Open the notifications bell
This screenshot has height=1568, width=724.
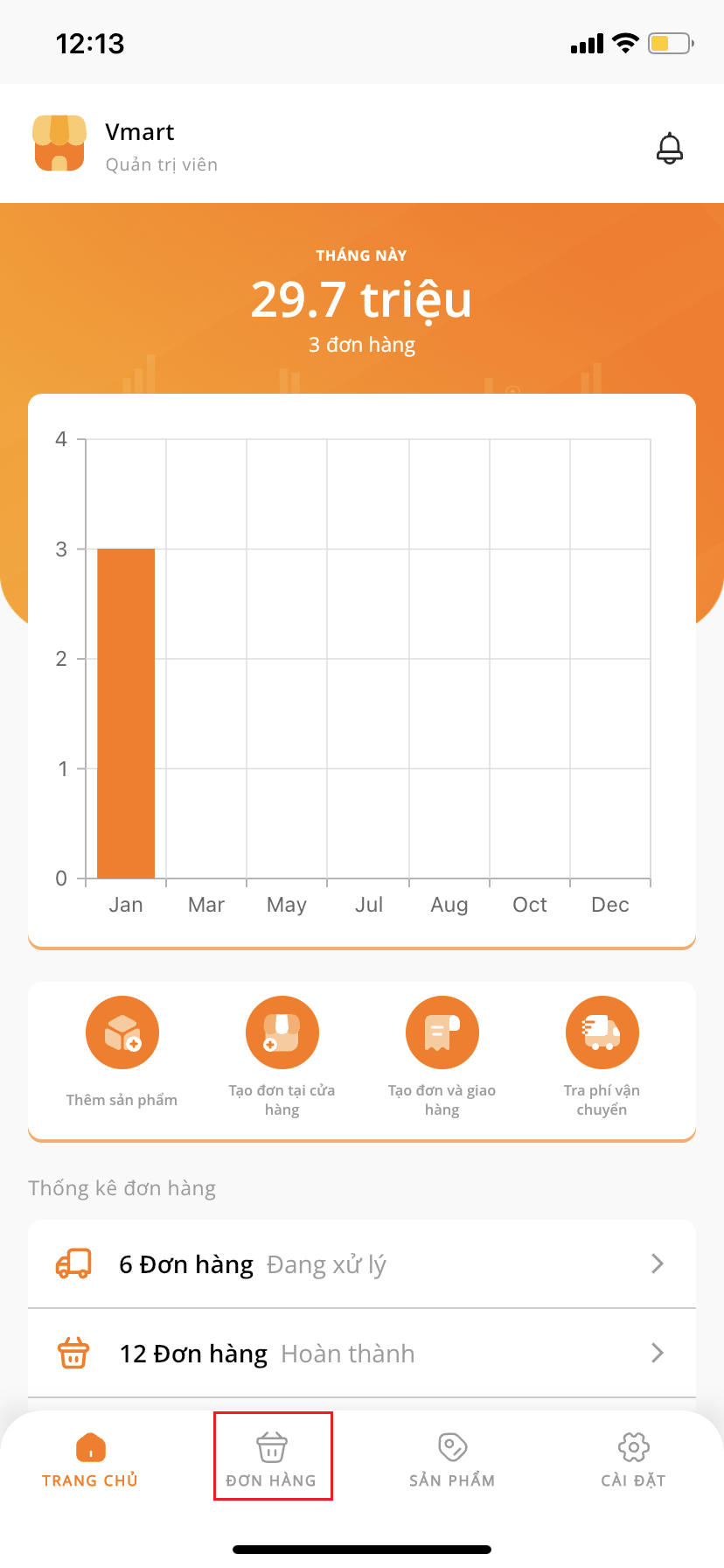pos(670,148)
